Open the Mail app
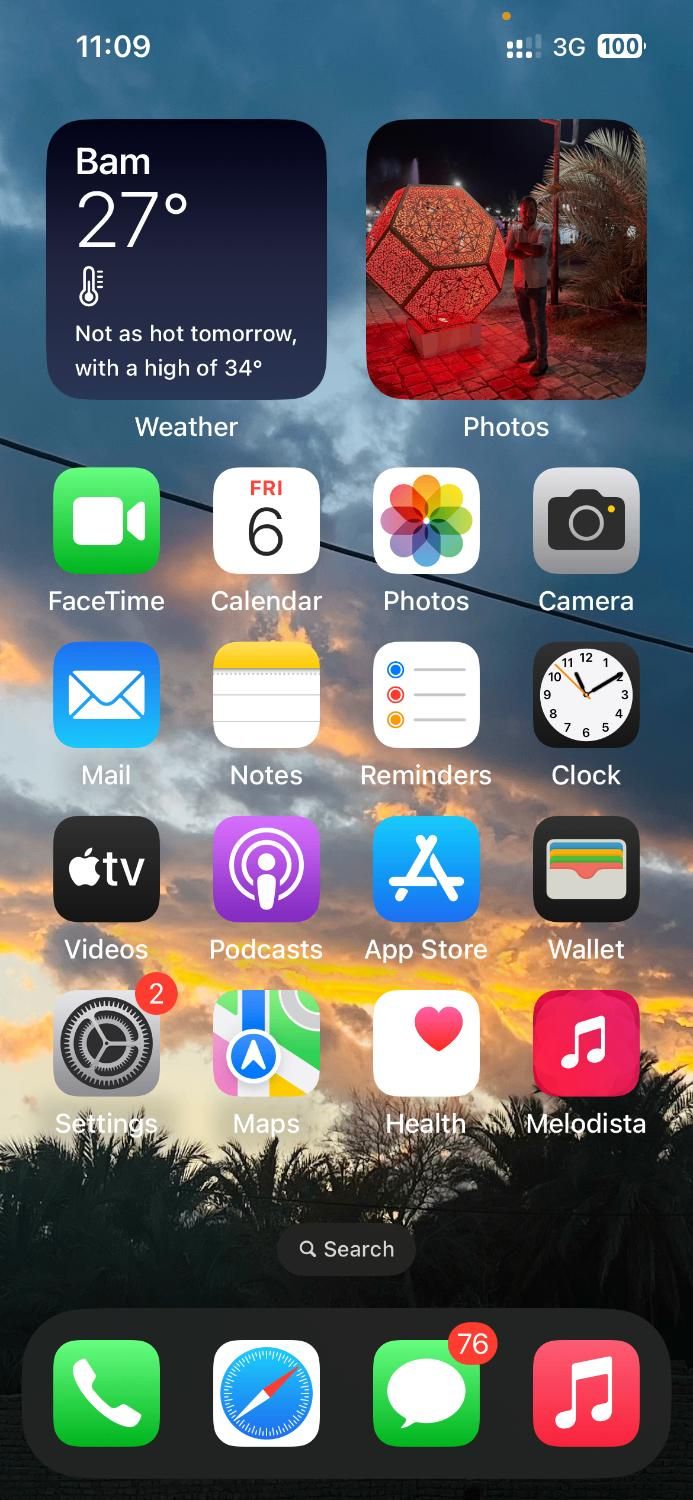The image size is (693, 1500). [x=106, y=695]
